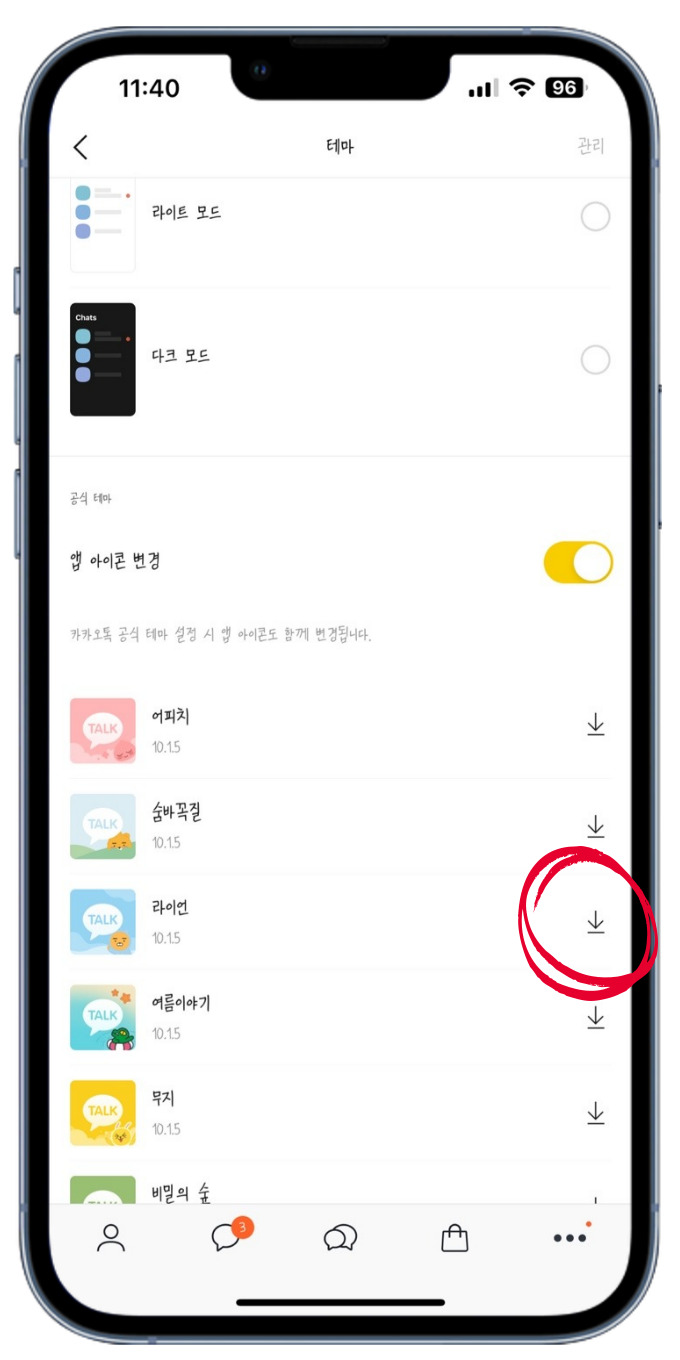This screenshot has height=1360, width=680.
Task: Toggle the 앱 아이콘 변경 switch off
Action: [x=578, y=563]
